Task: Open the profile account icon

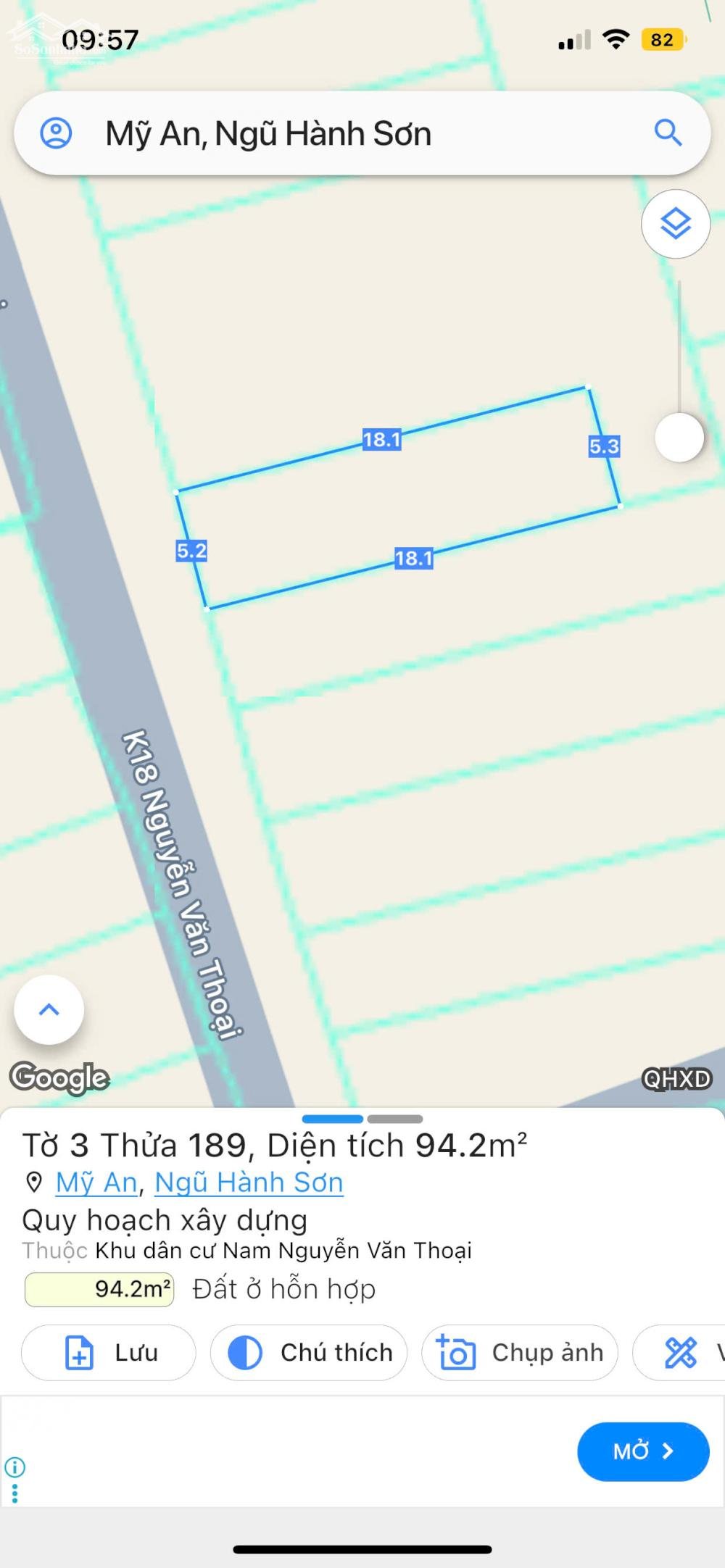Action: pos(56,133)
